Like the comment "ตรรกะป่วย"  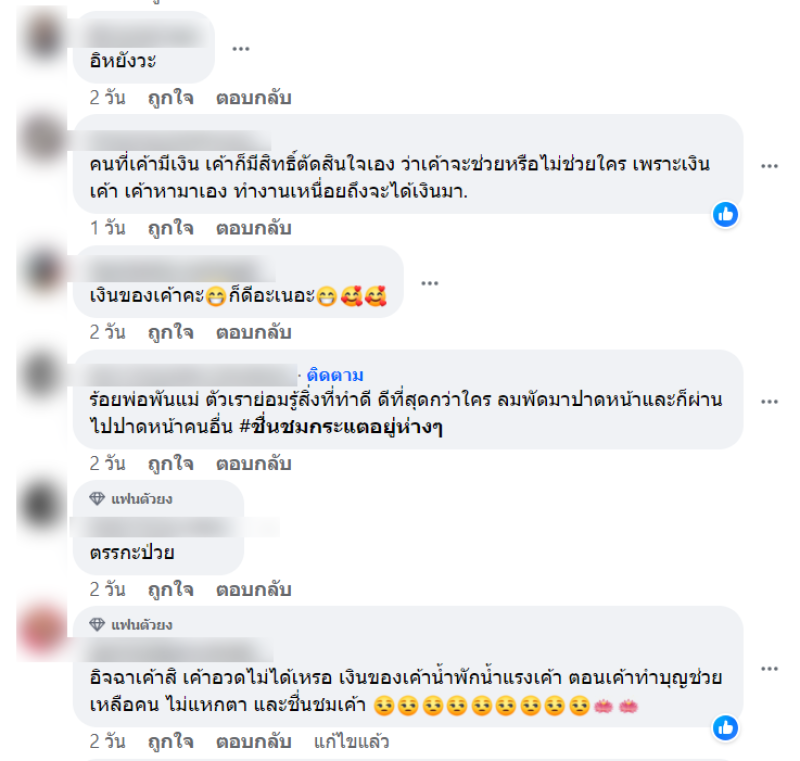click(170, 589)
